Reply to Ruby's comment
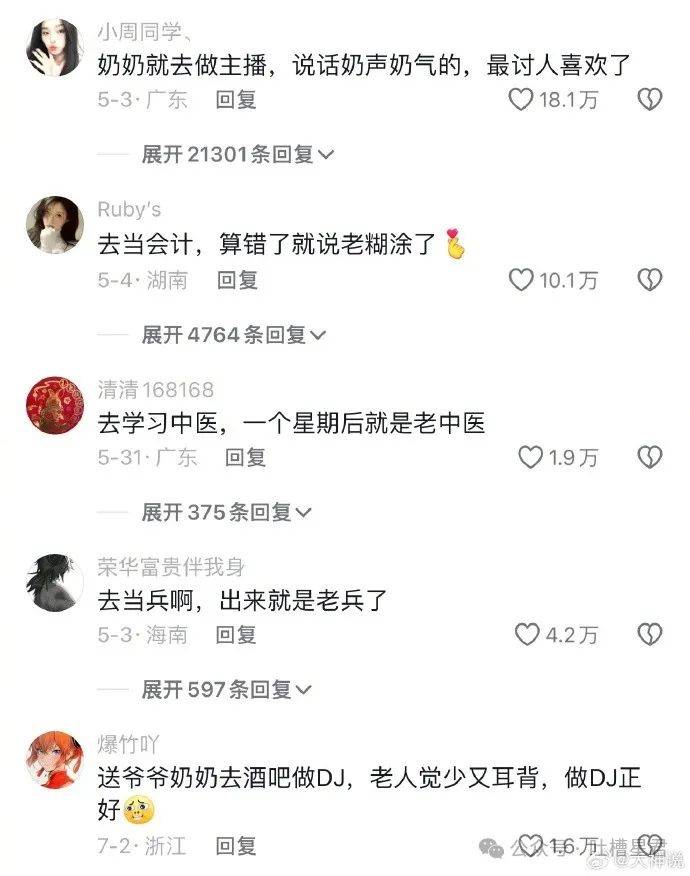This screenshot has width=690, height=876. pos(237,280)
